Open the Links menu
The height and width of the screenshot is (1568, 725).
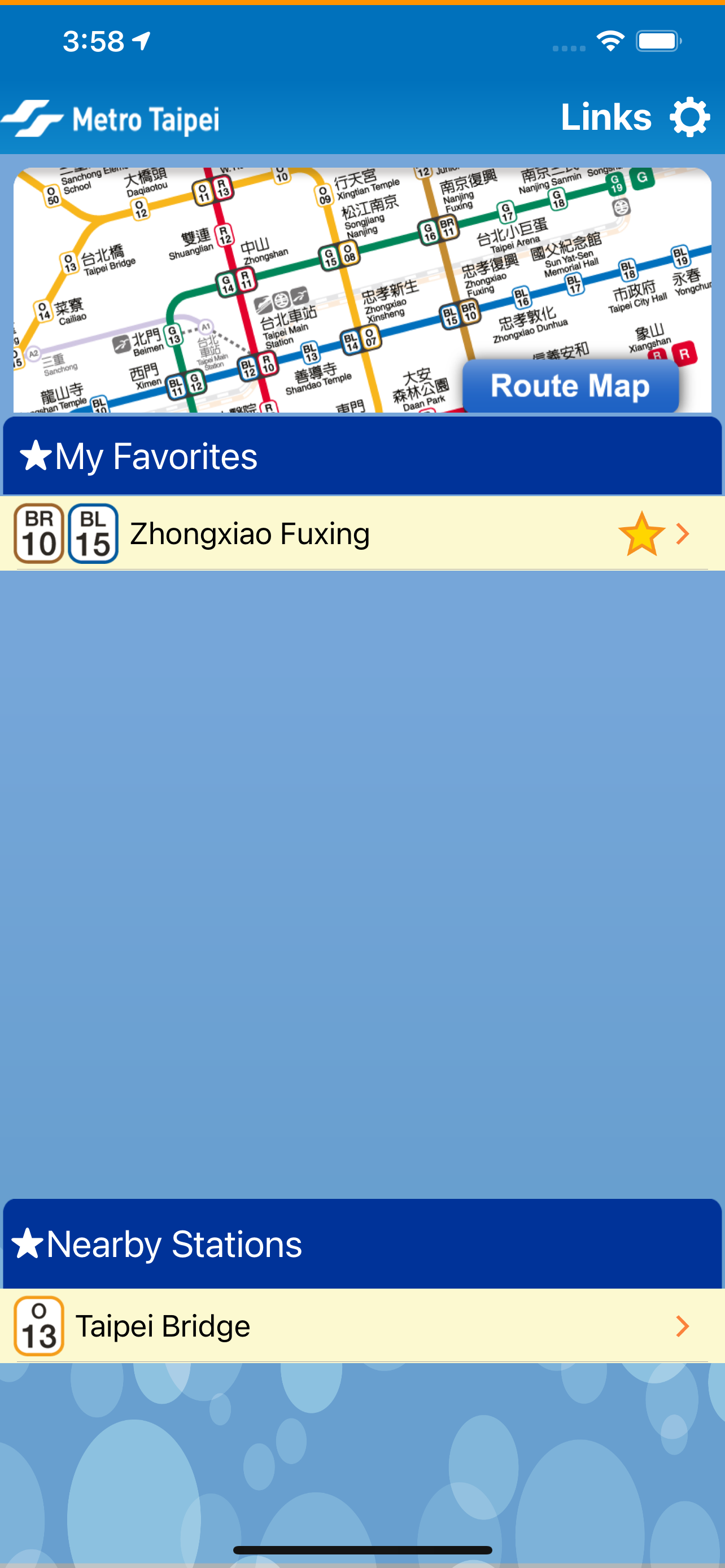pyautogui.click(x=606, y=116)
